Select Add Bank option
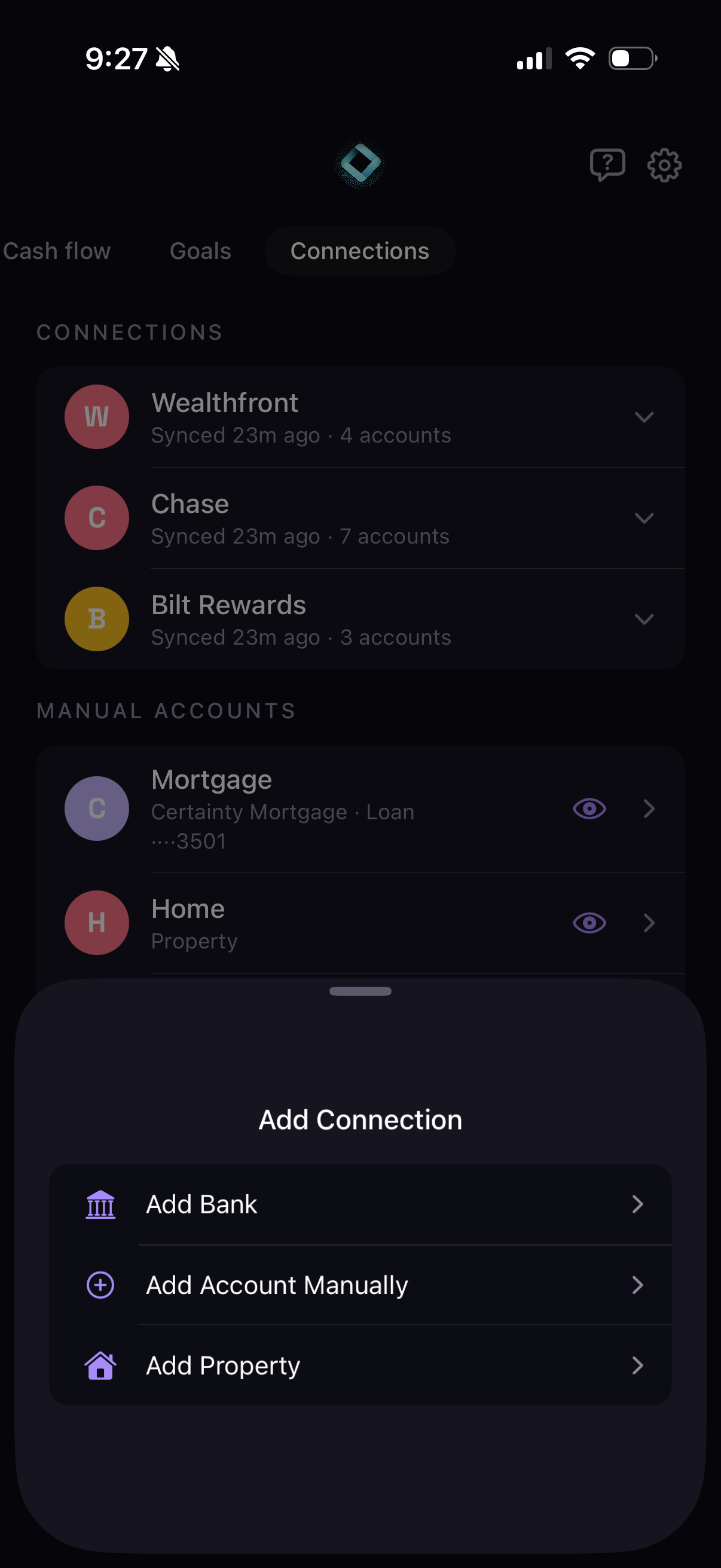This screenshot has height=1568, width=721. 360,1204
